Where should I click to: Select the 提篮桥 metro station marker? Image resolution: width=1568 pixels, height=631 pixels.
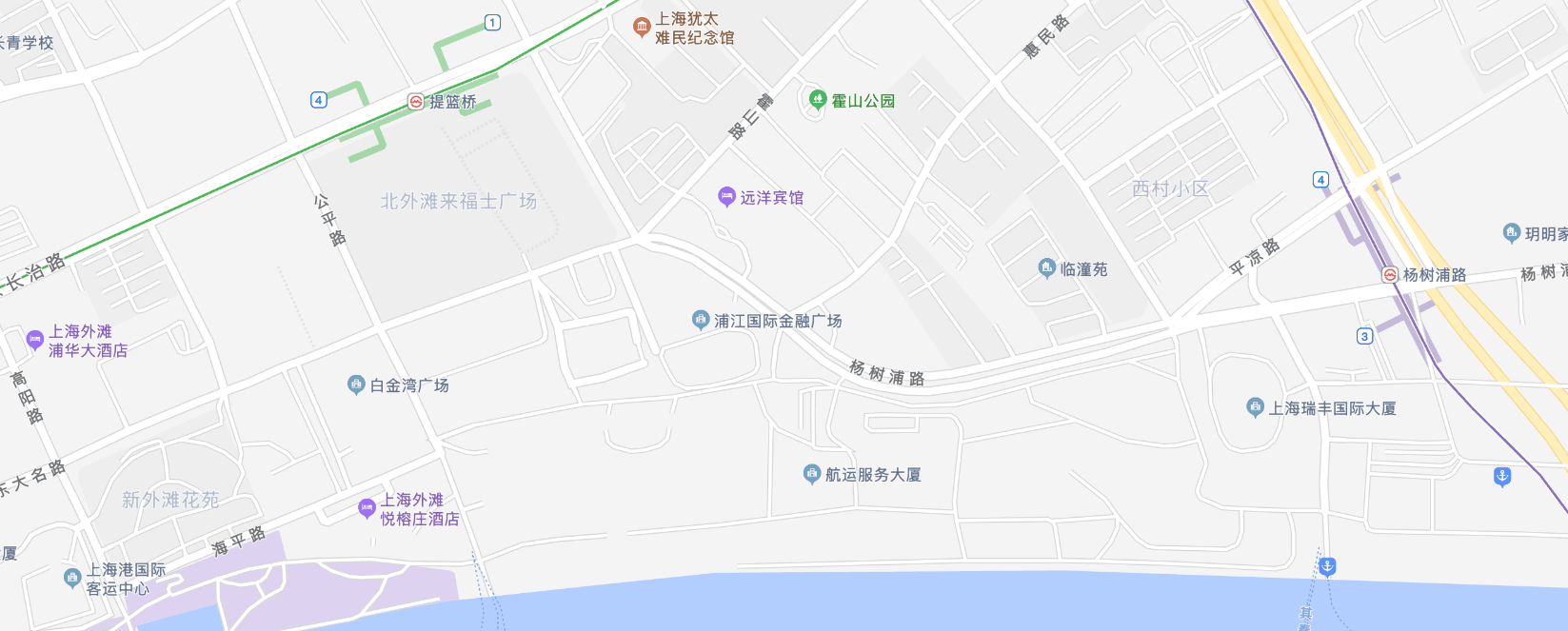[416, 102]
